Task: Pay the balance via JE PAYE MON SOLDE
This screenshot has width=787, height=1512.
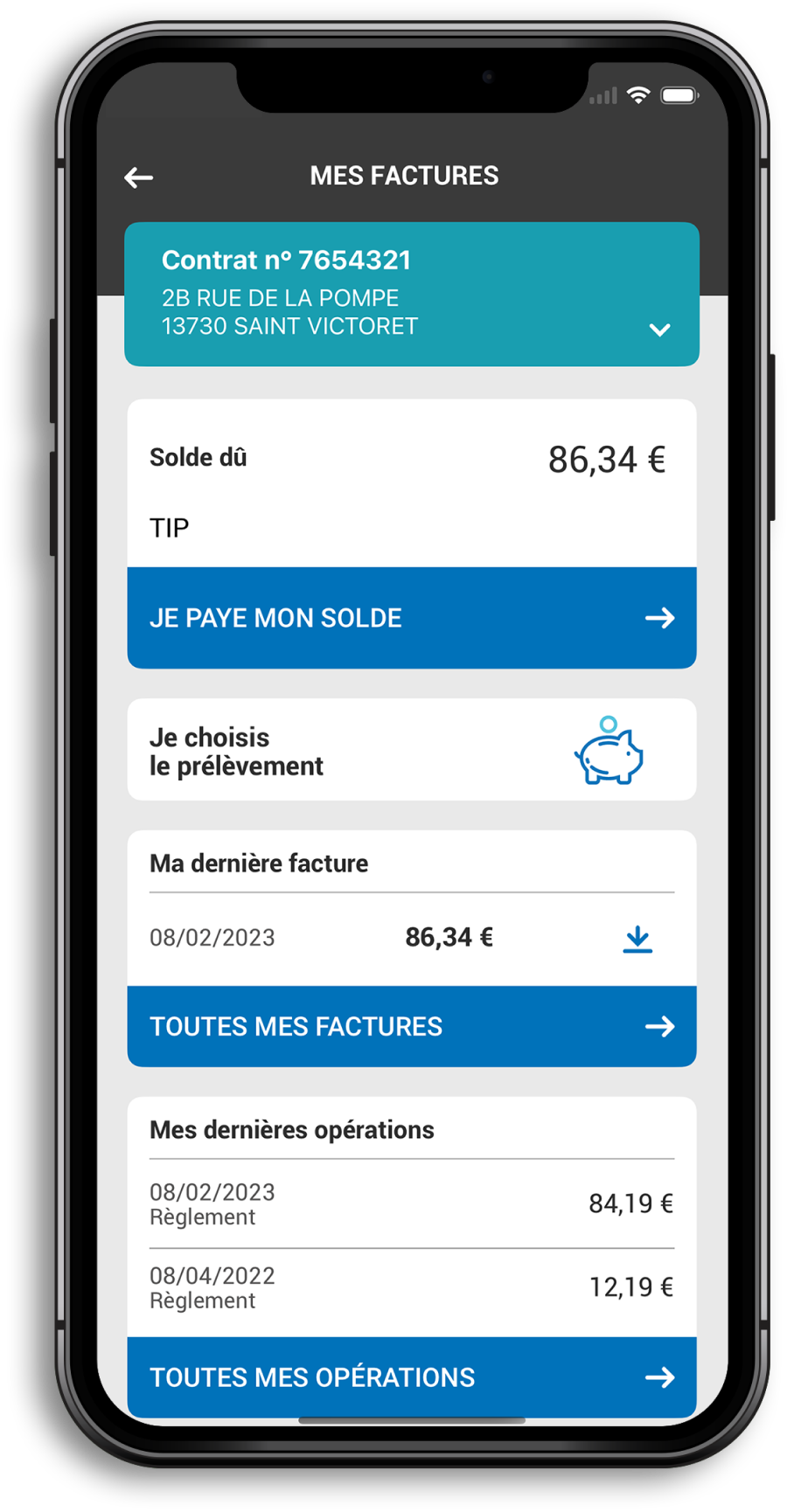Action: point(350,618)
